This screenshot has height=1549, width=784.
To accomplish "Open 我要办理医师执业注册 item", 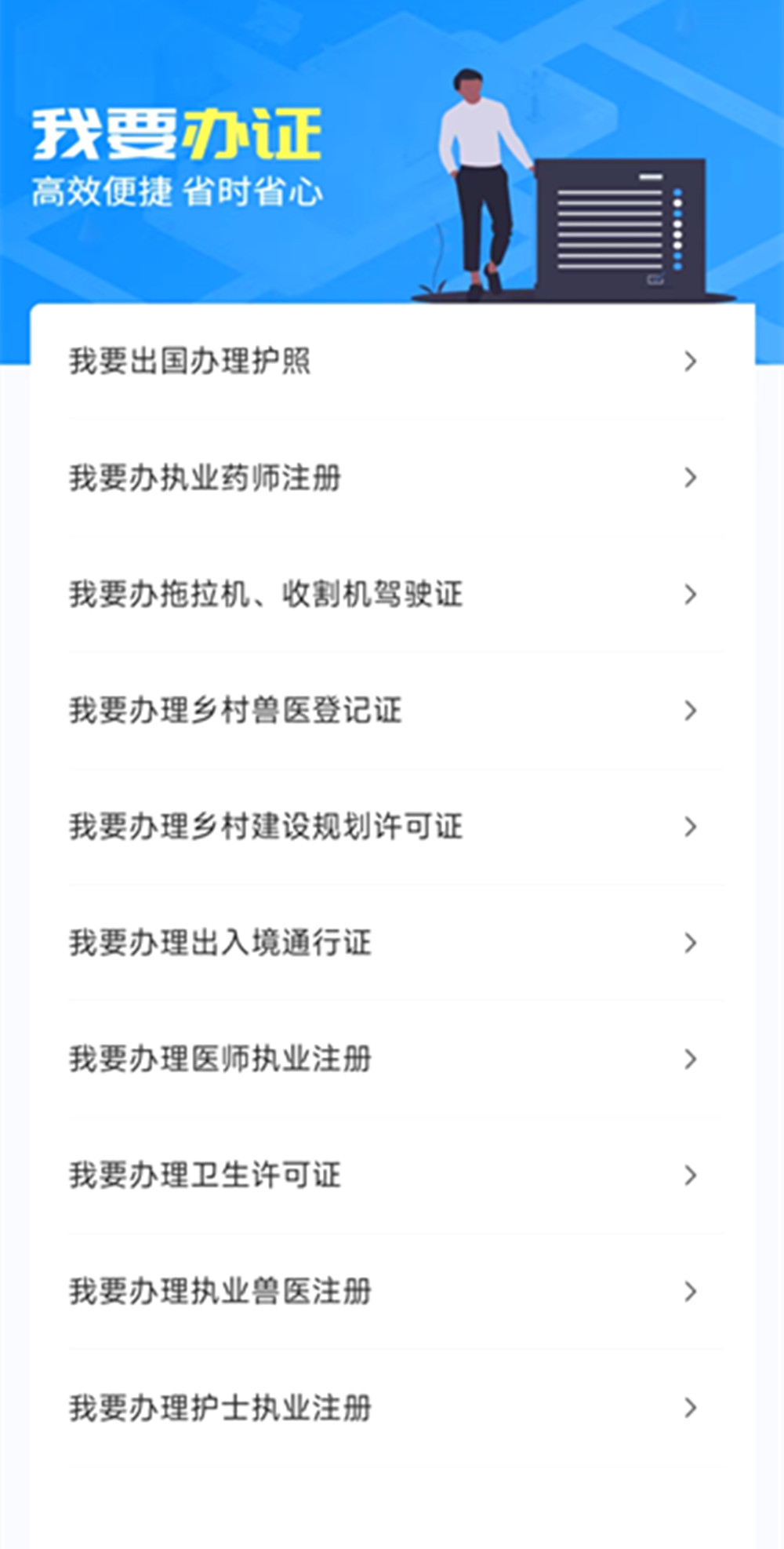I will click(392, 1059).
